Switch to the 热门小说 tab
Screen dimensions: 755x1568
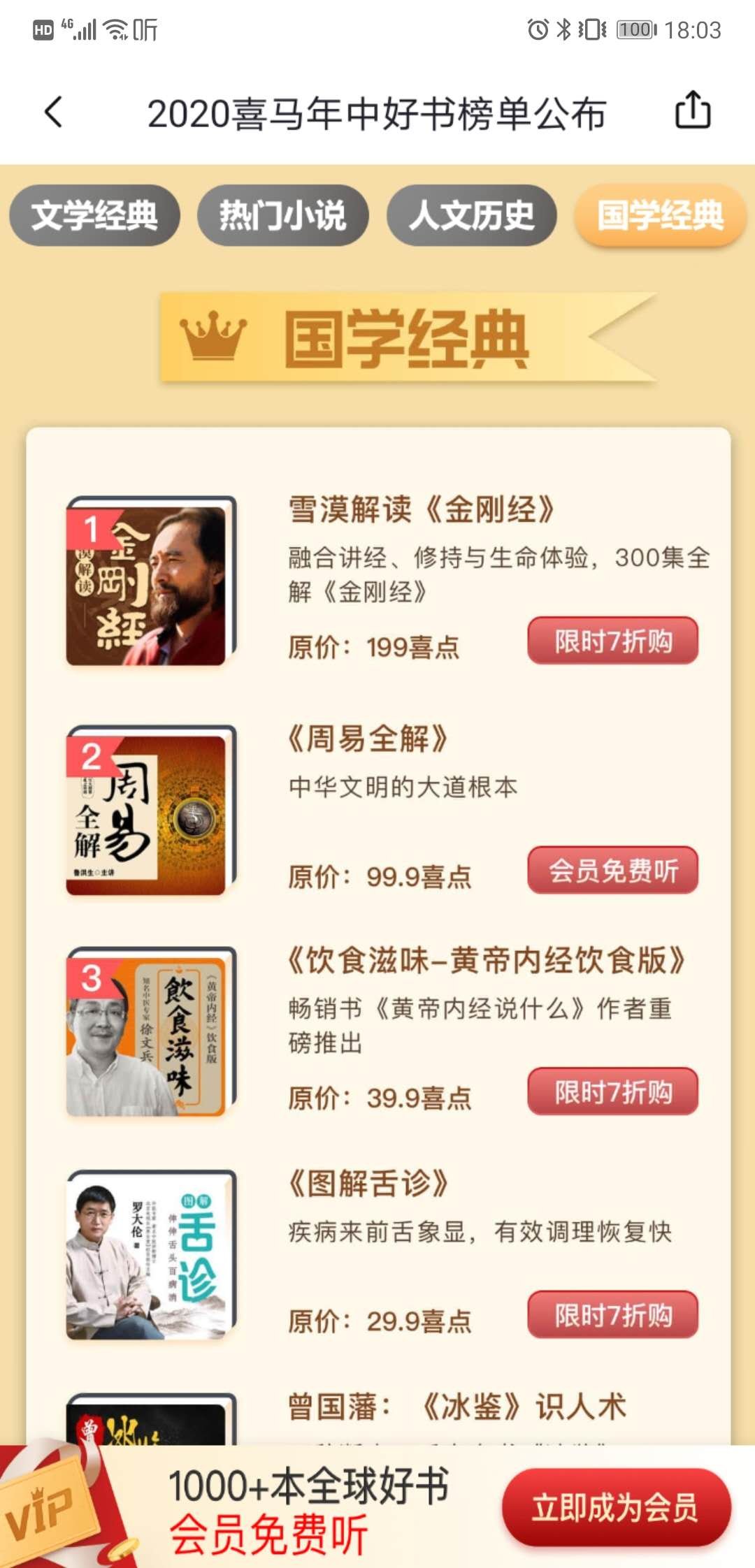point(282,215)
